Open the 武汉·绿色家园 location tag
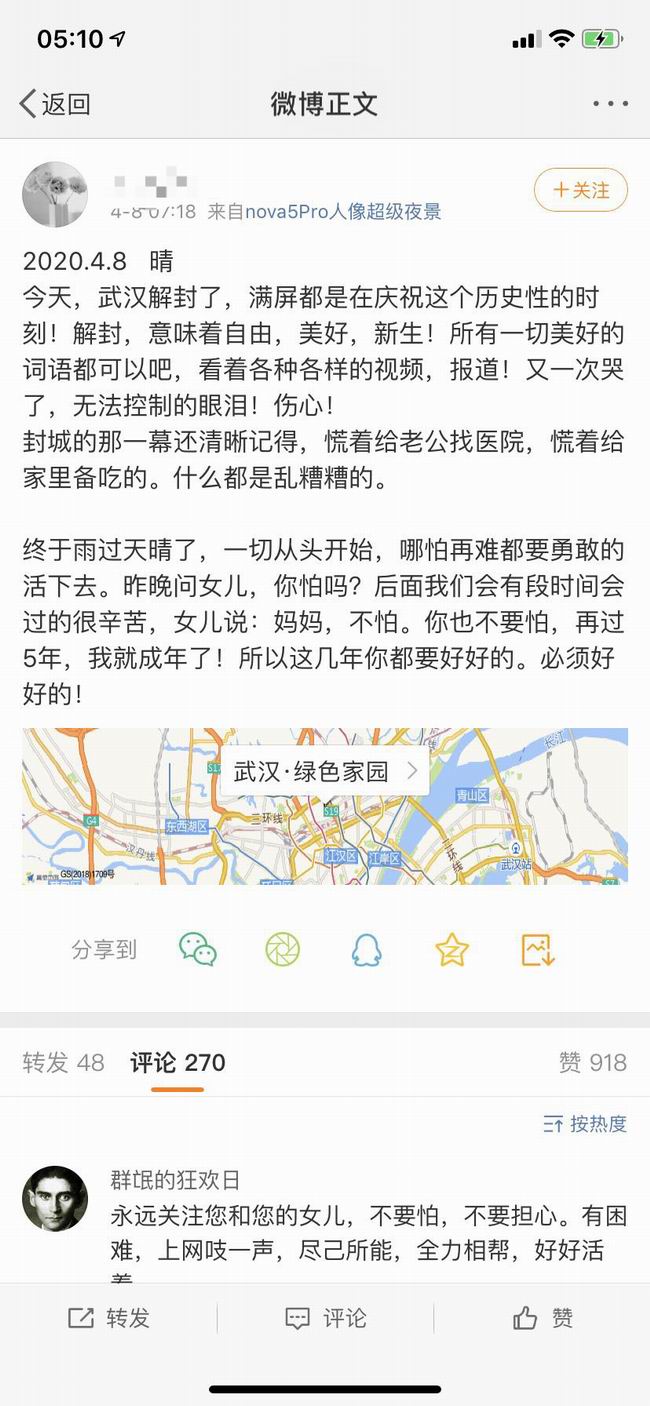The height and width of the screenshot is (1406, 650). (324, 771)
